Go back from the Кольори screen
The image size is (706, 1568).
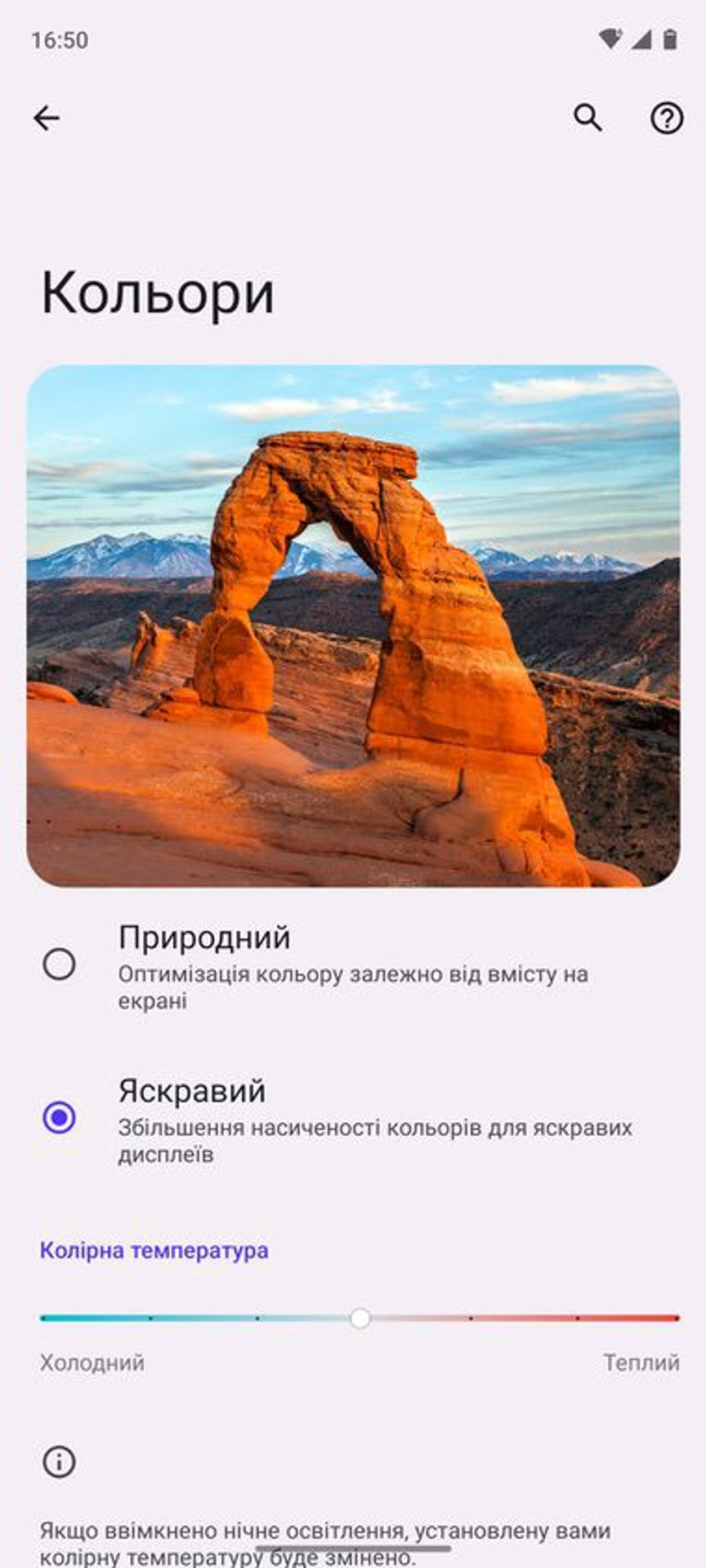point(47,118)
